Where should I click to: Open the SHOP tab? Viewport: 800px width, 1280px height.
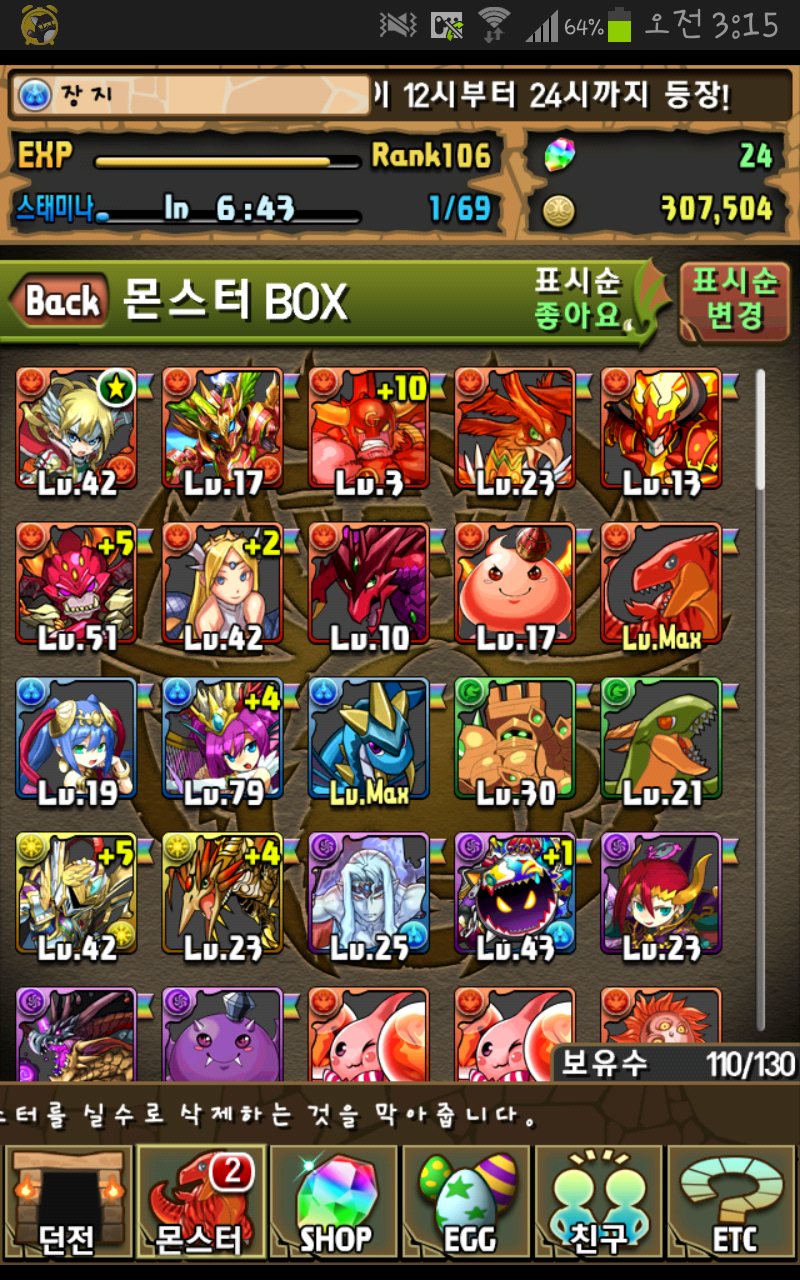(x=334, y=1202)
